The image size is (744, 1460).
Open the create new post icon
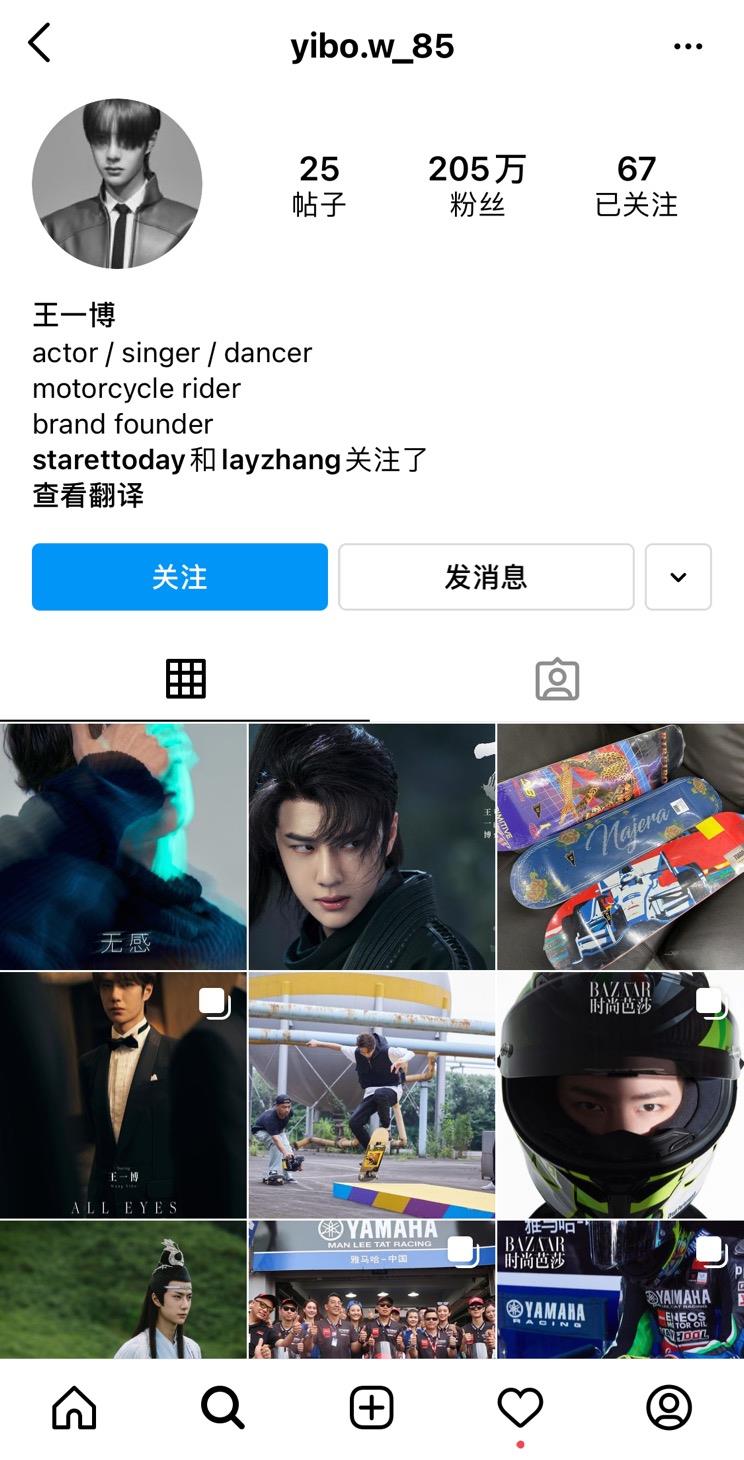click(371, 1407)
